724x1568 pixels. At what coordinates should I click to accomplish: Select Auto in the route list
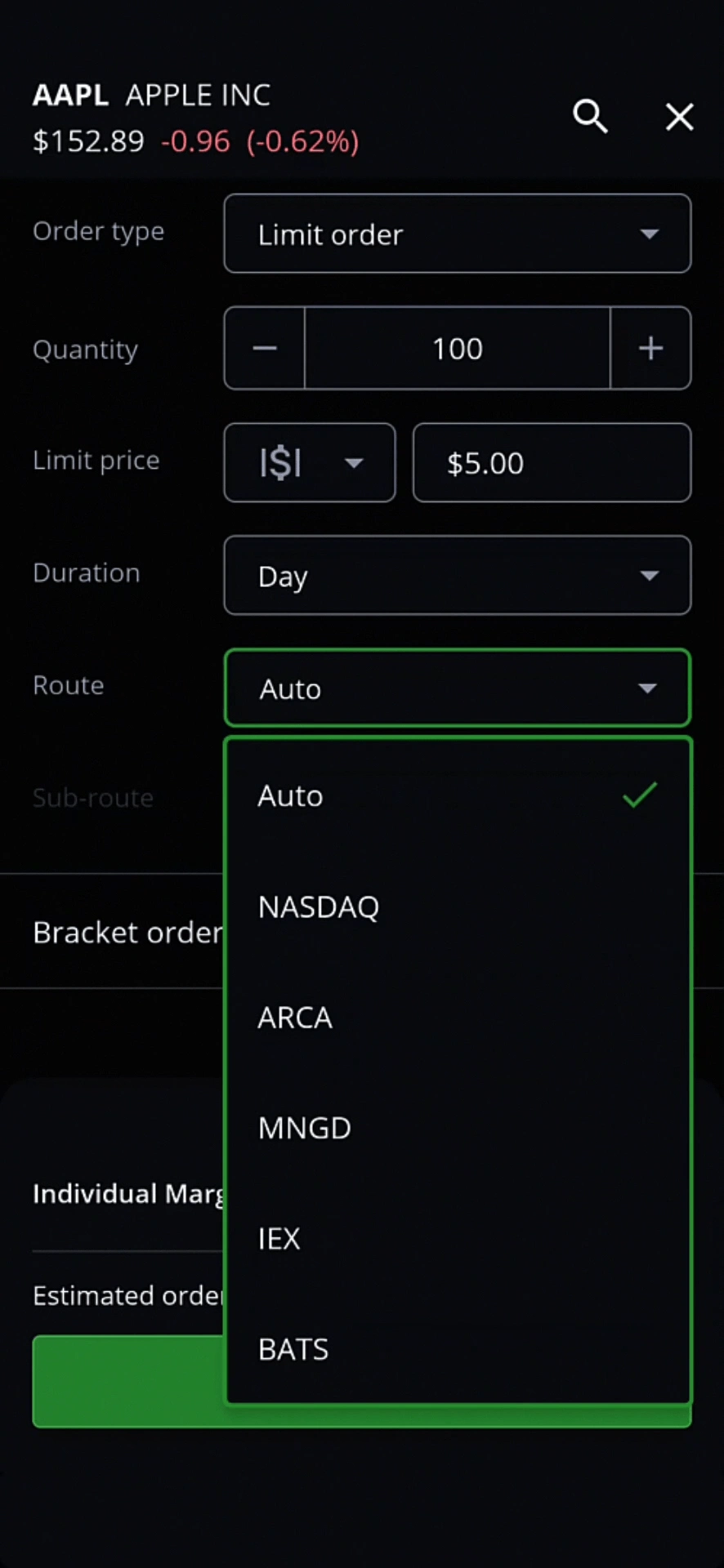[458, 795]
